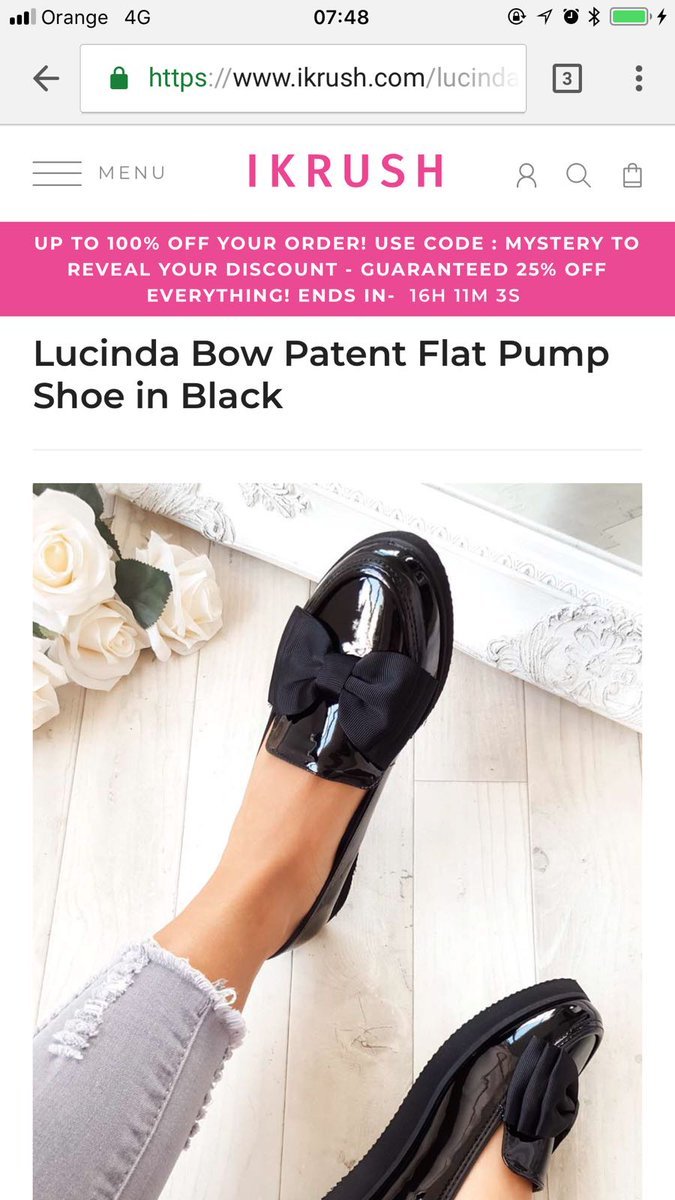Image resolution: width=675 pixels, height=1200 pixels.
Task: Open the site search magnifier
Action: 578,176
